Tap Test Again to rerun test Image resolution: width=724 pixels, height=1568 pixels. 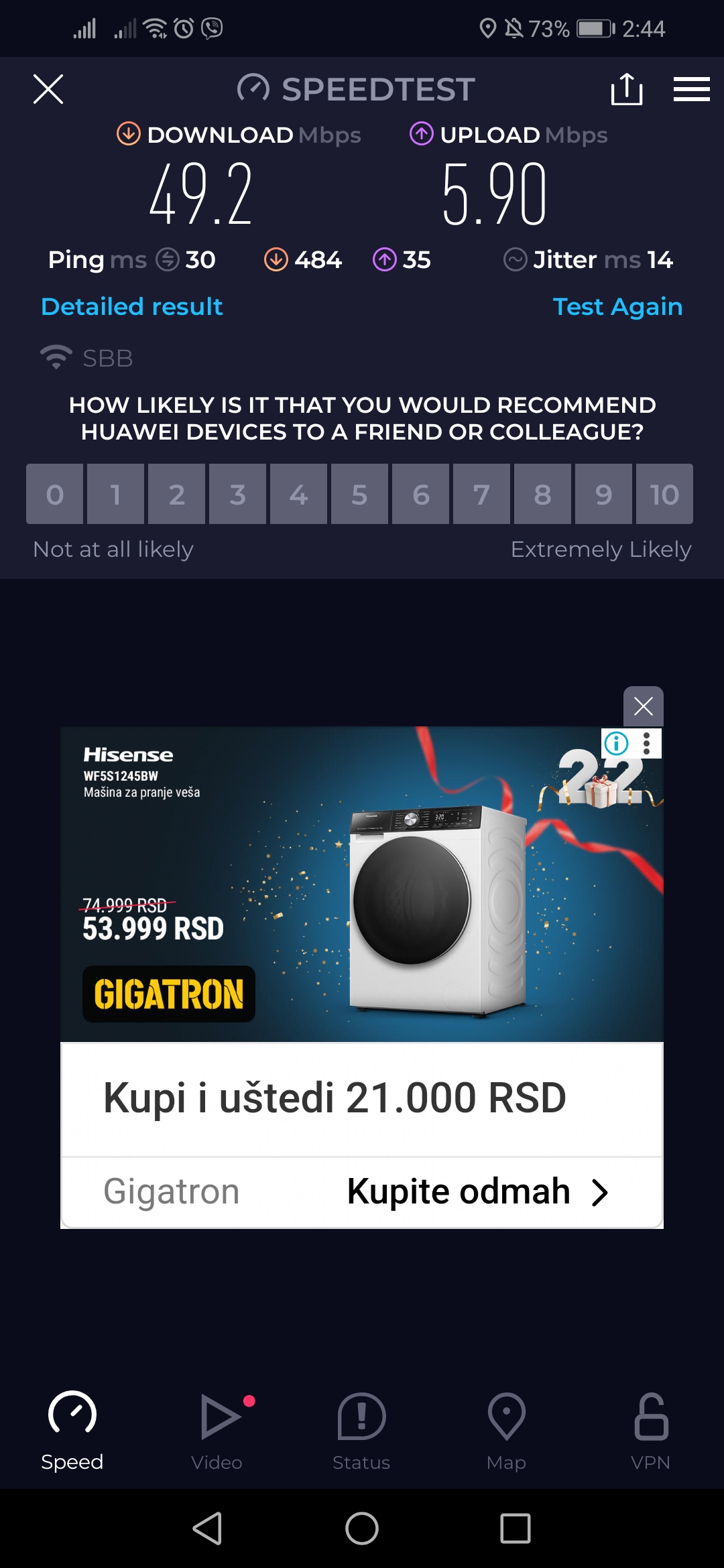(617, 307)
